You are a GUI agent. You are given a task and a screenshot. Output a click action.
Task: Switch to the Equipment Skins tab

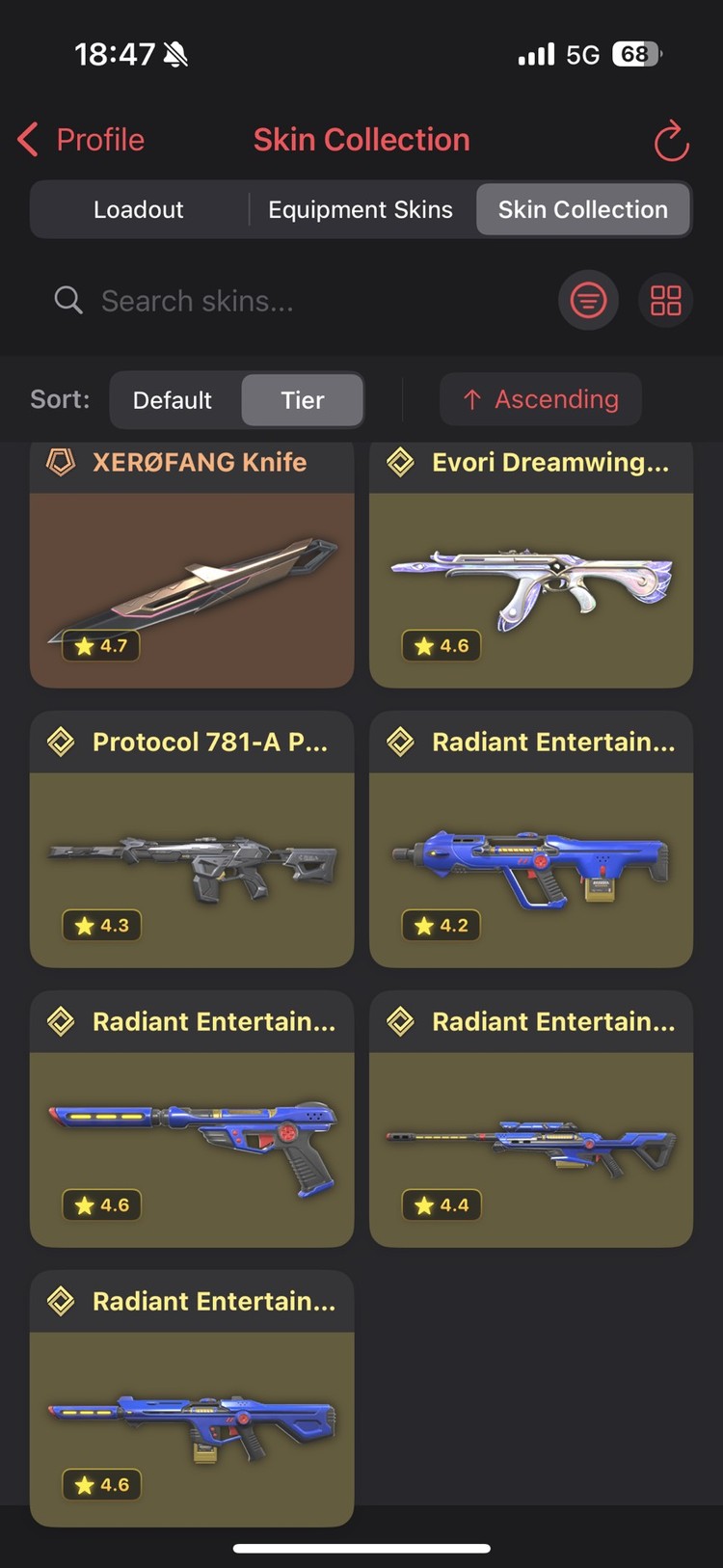(361, 209)
